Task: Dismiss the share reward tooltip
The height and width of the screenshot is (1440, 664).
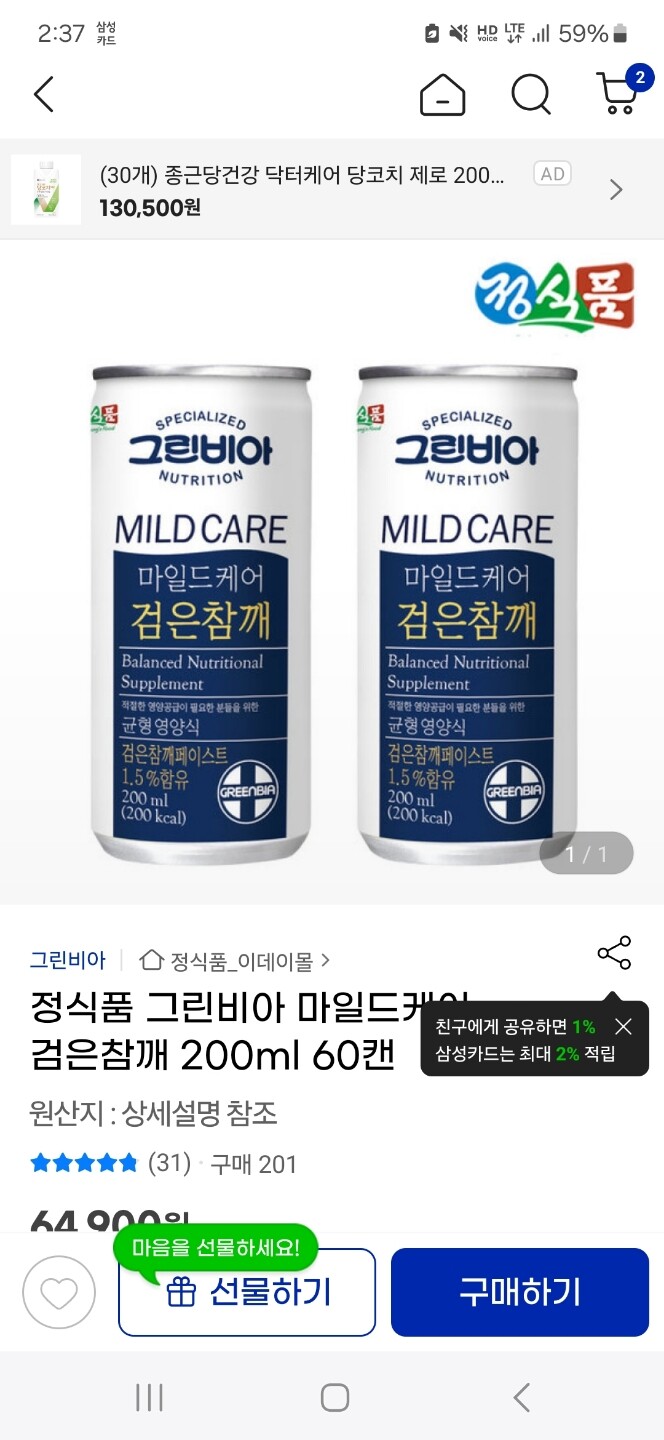Action: 623,1026
